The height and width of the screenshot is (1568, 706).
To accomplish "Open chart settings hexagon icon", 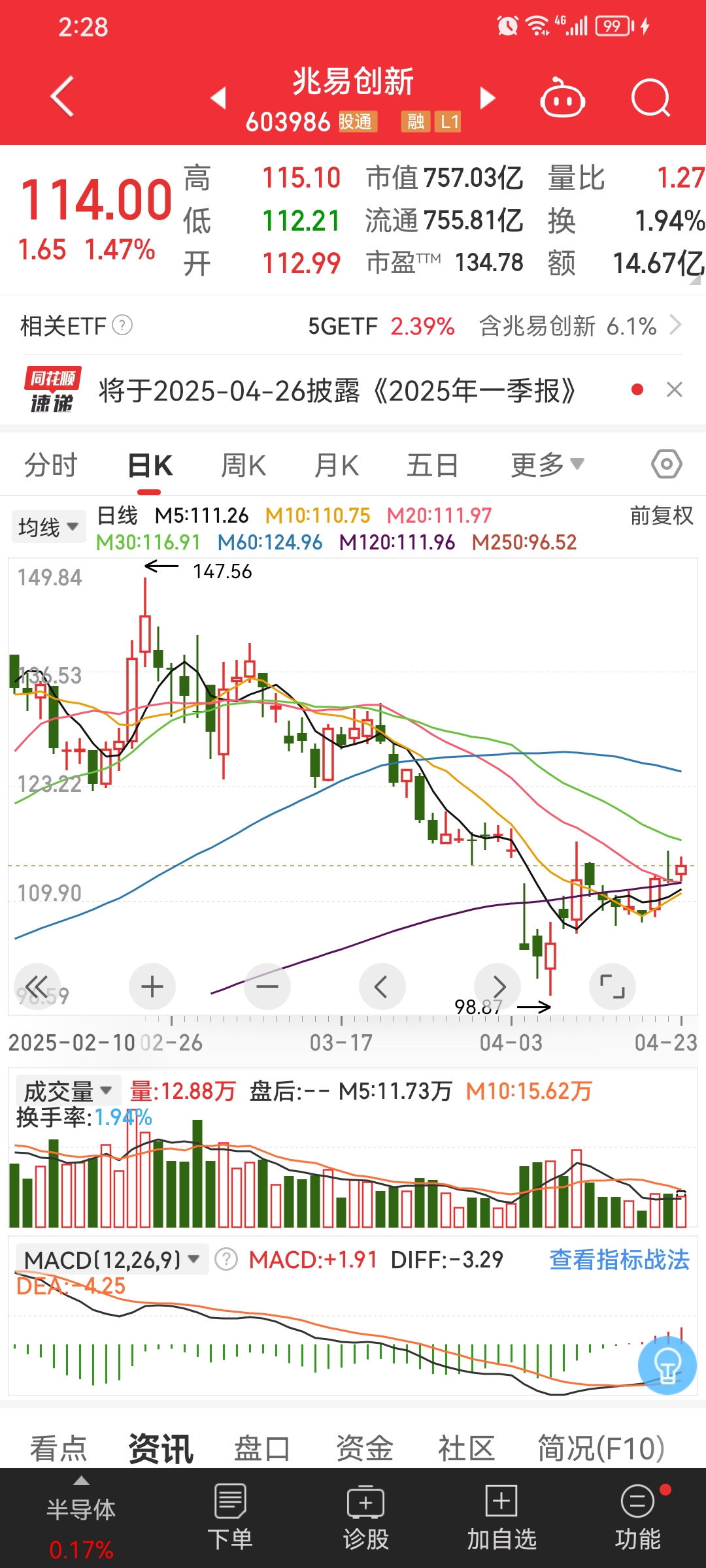I will [666, 465].
